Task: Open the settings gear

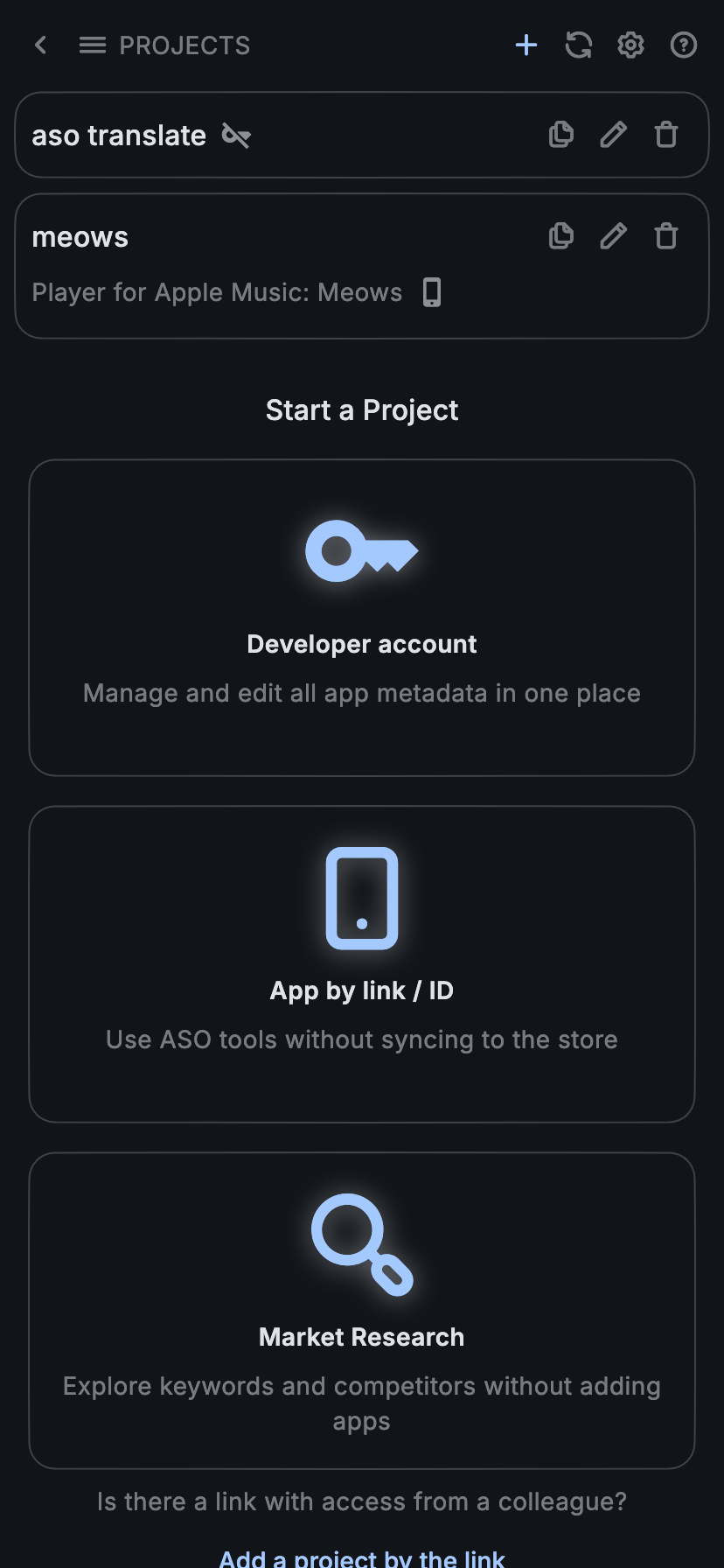Action: click(630, 45)
